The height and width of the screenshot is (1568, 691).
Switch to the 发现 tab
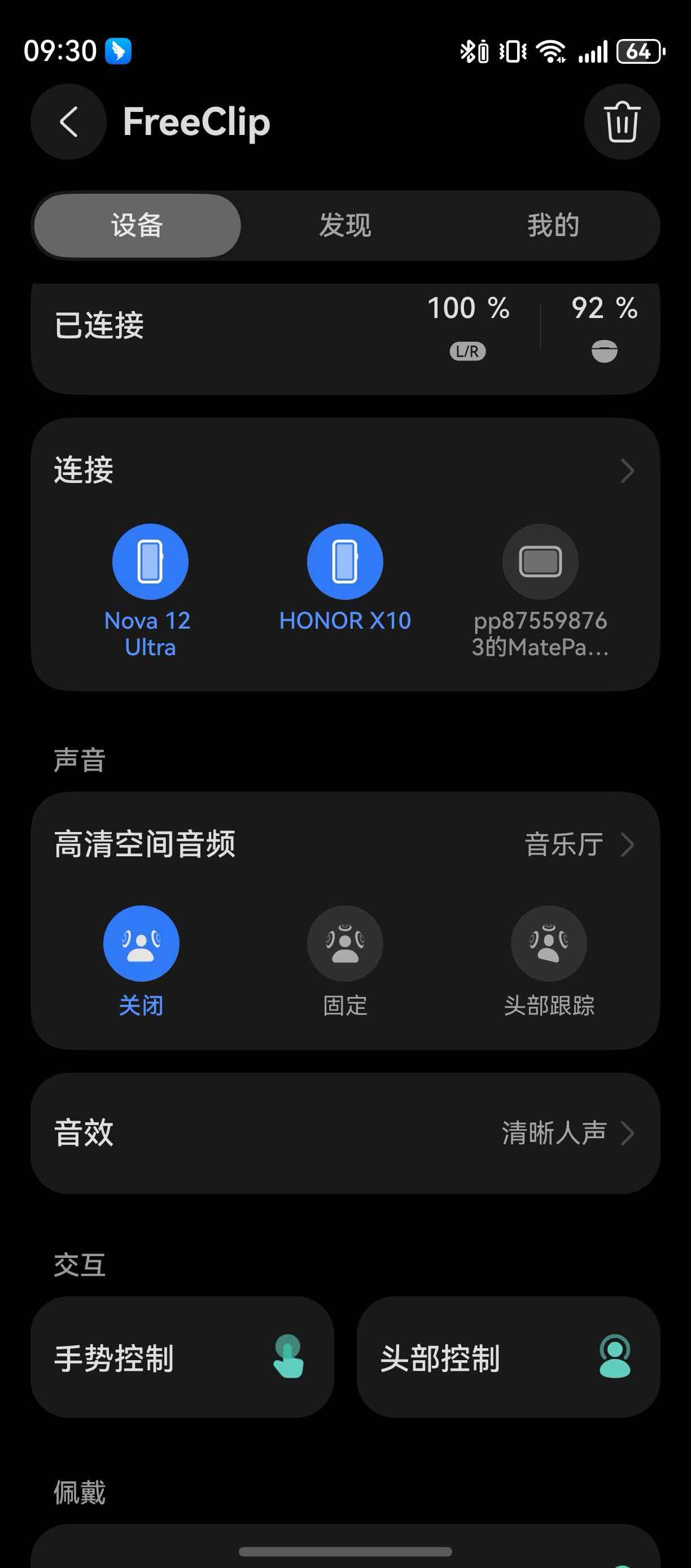tap(345, 226)
